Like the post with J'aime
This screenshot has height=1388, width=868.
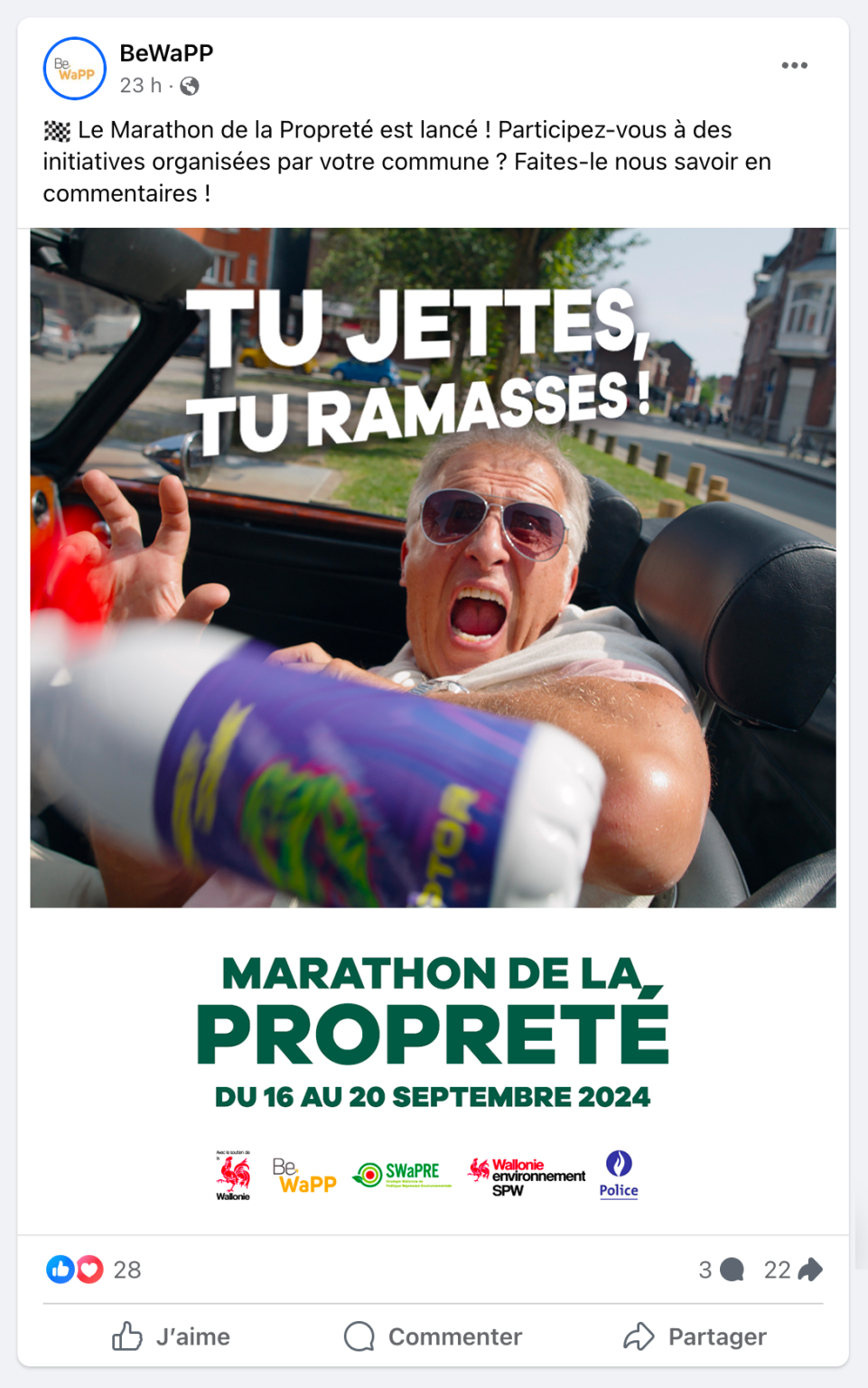pyautogui.click(x=171, y=1336)
